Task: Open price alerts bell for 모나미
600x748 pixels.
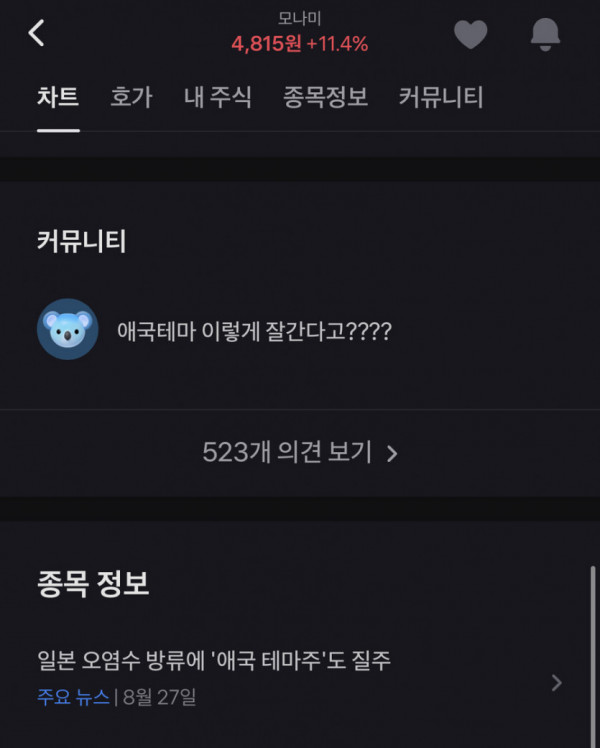Action: [545, 35]
